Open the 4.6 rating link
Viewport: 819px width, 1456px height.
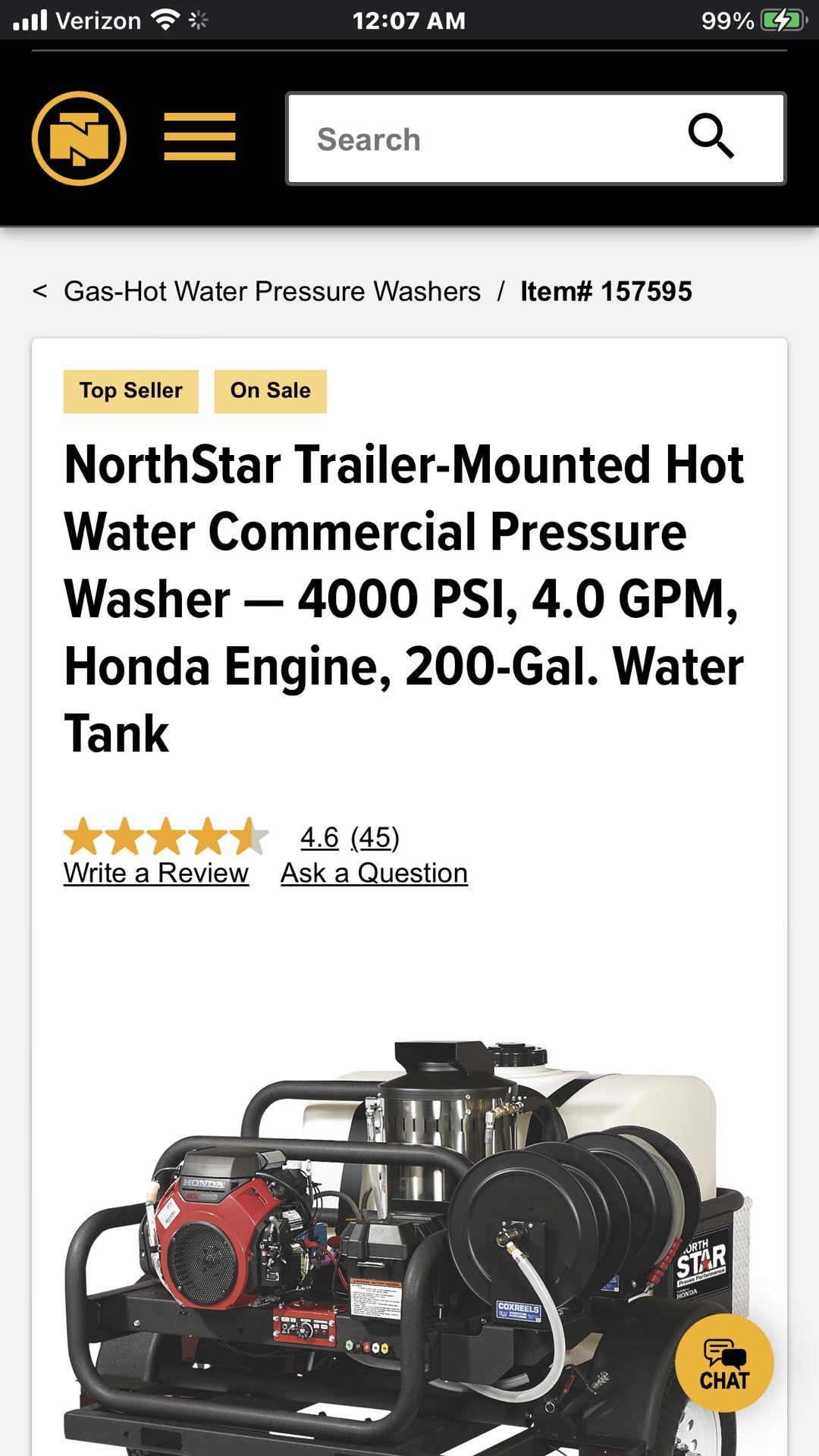pos(319,837)
